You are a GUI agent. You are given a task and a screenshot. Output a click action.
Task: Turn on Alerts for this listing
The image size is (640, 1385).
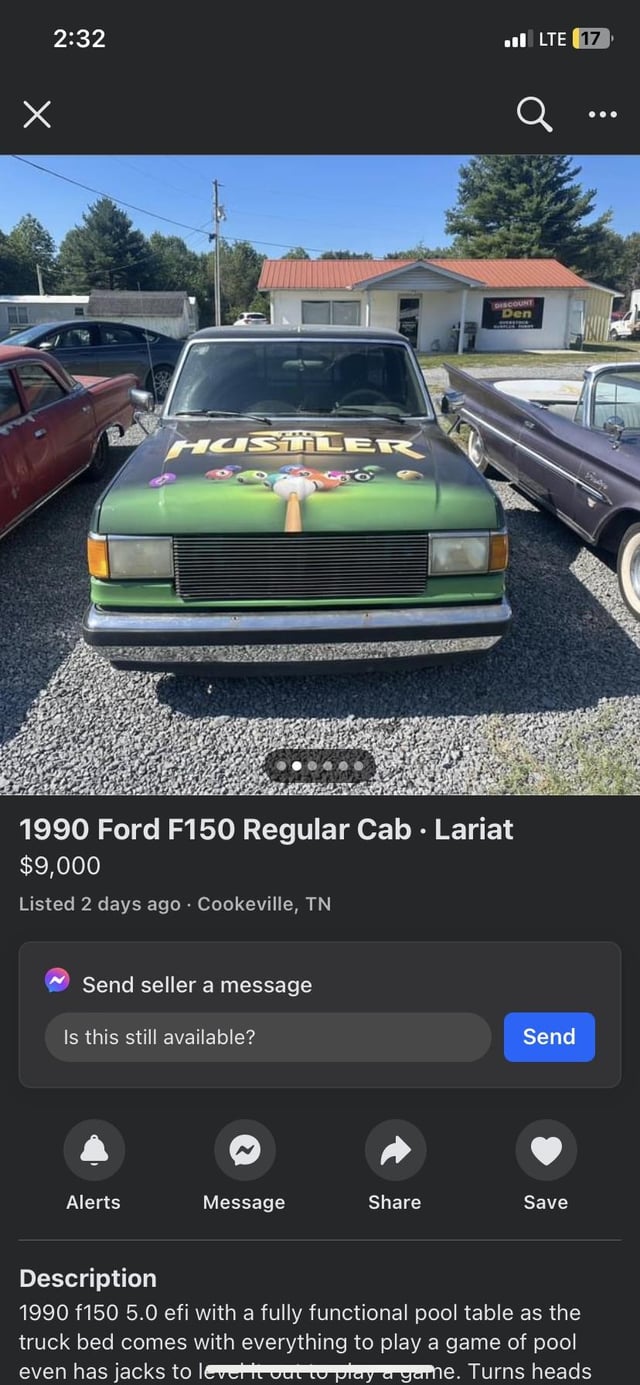pos(94,1151)
